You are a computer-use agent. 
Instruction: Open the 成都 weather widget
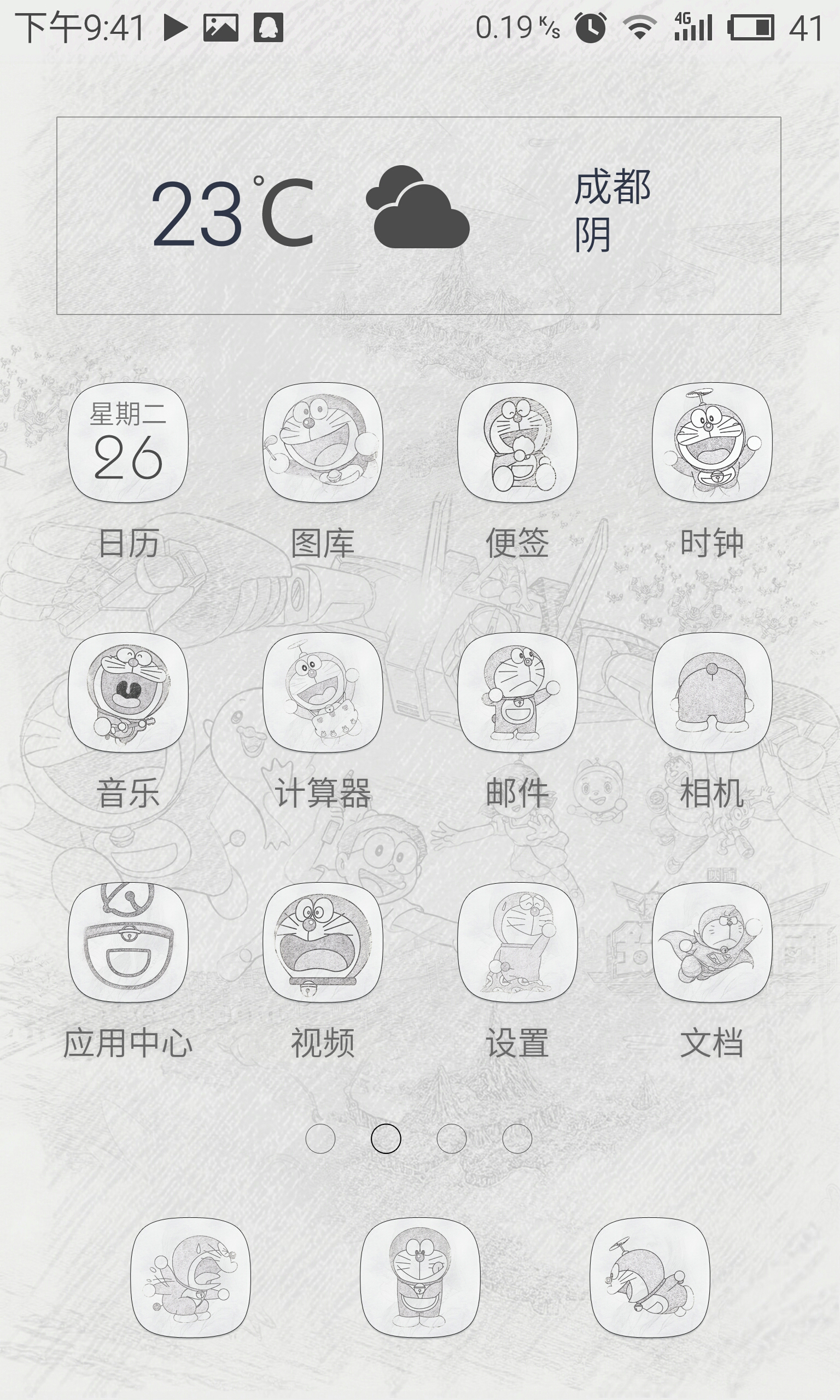[419, 215]
